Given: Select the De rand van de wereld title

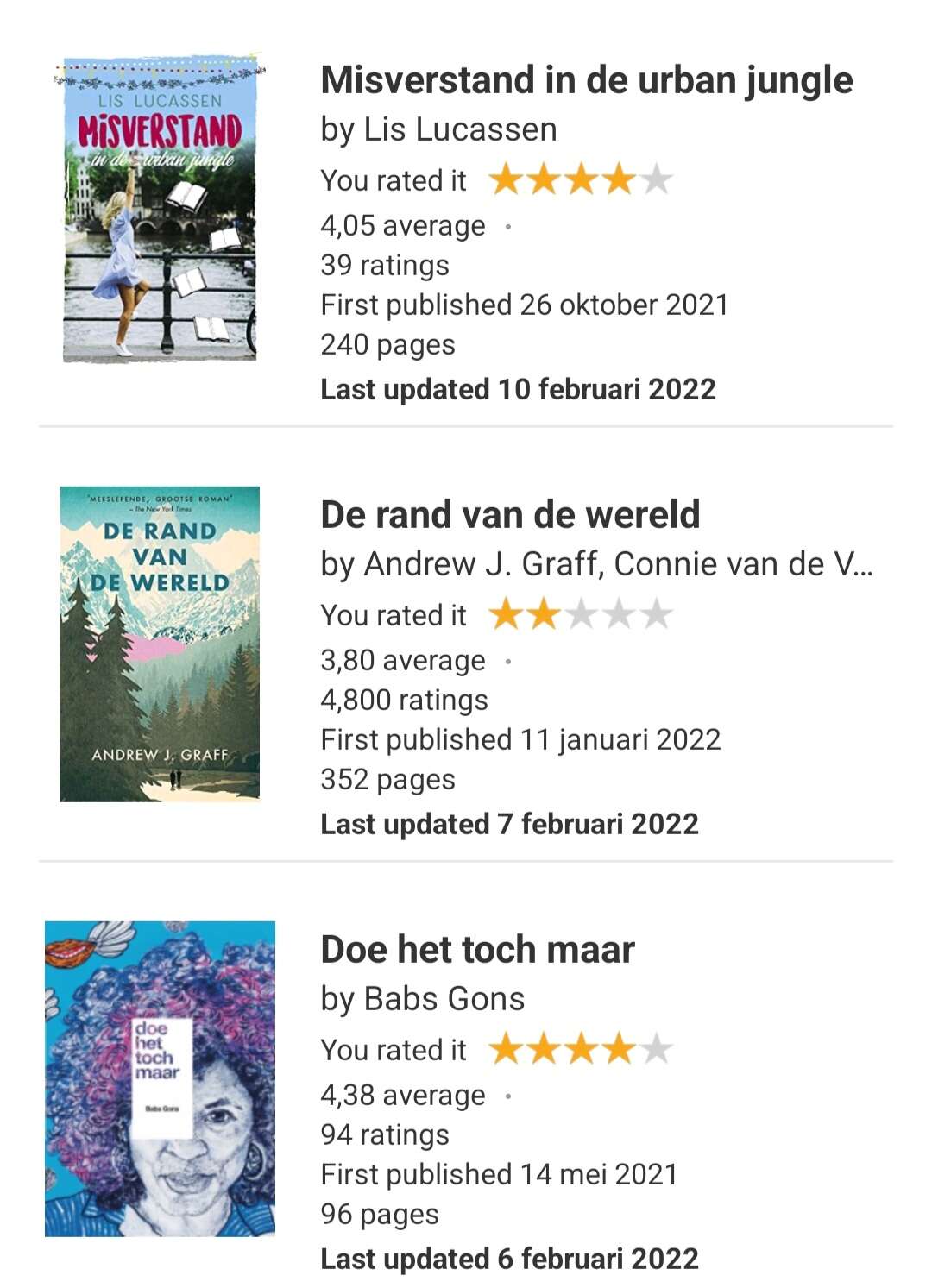Looking at the screenshot, I should click(x=510, y=515).
